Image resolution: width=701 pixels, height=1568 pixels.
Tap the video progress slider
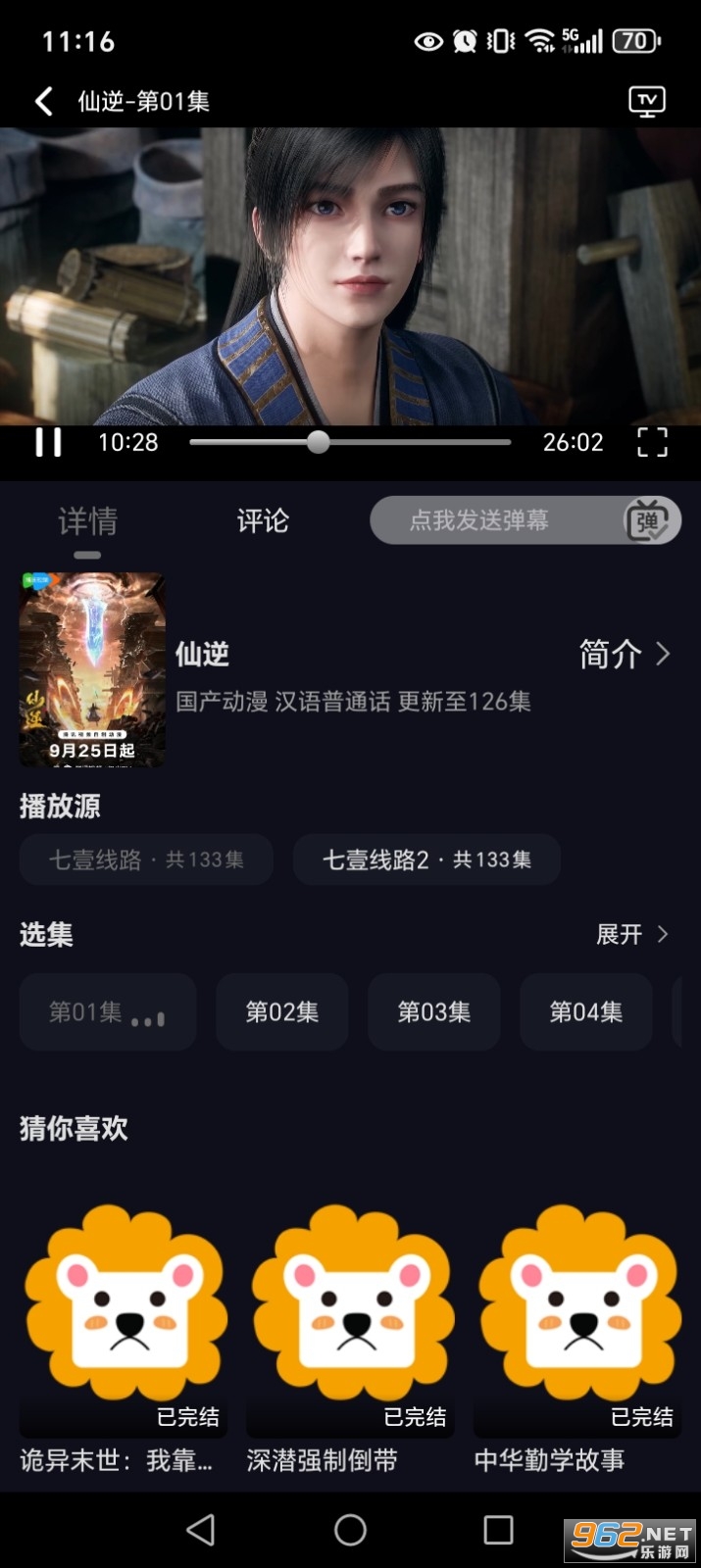350,442
